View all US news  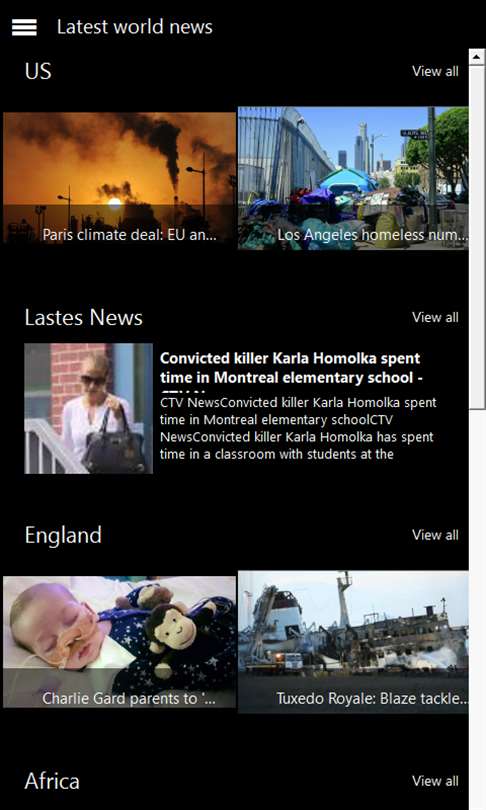pos(435,71)
